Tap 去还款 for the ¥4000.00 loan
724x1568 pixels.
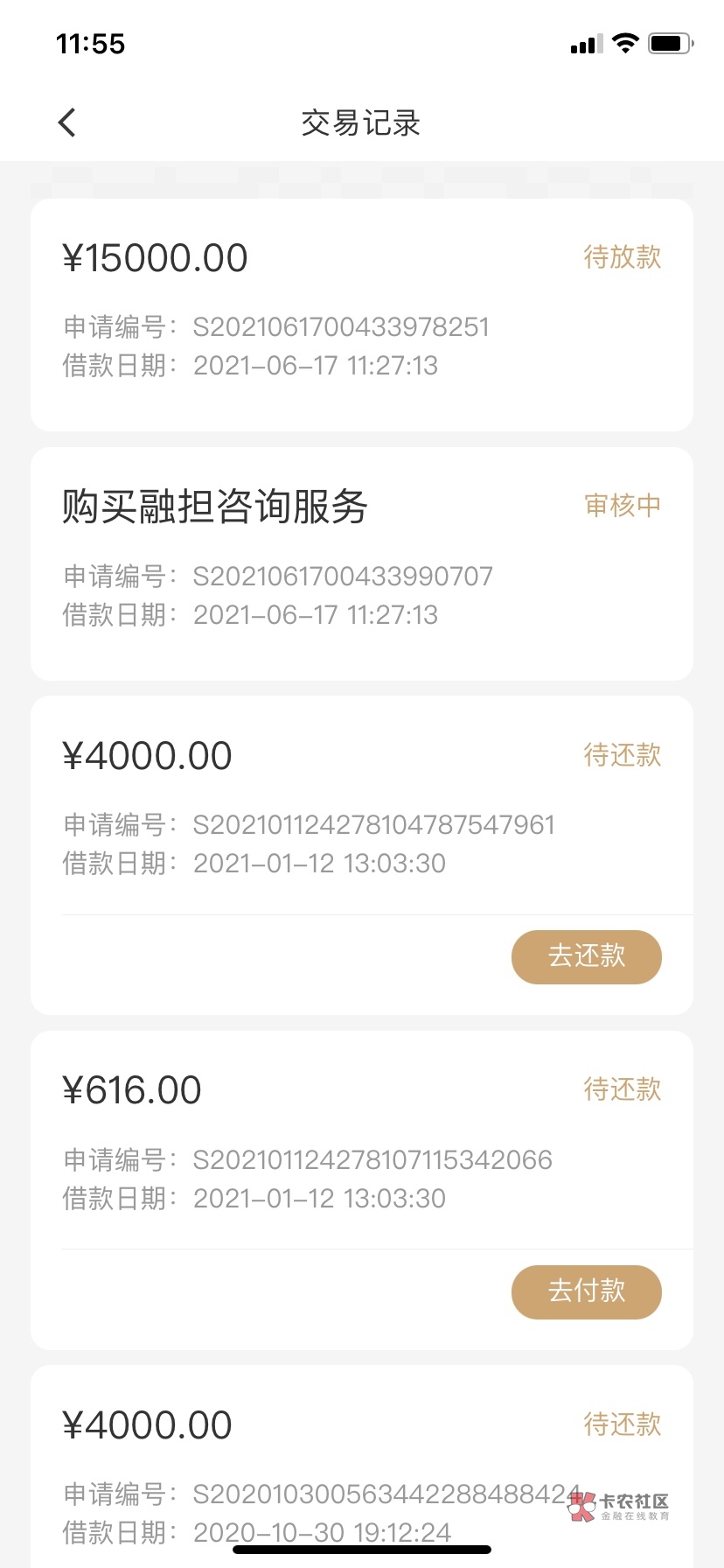click(586, 955)
